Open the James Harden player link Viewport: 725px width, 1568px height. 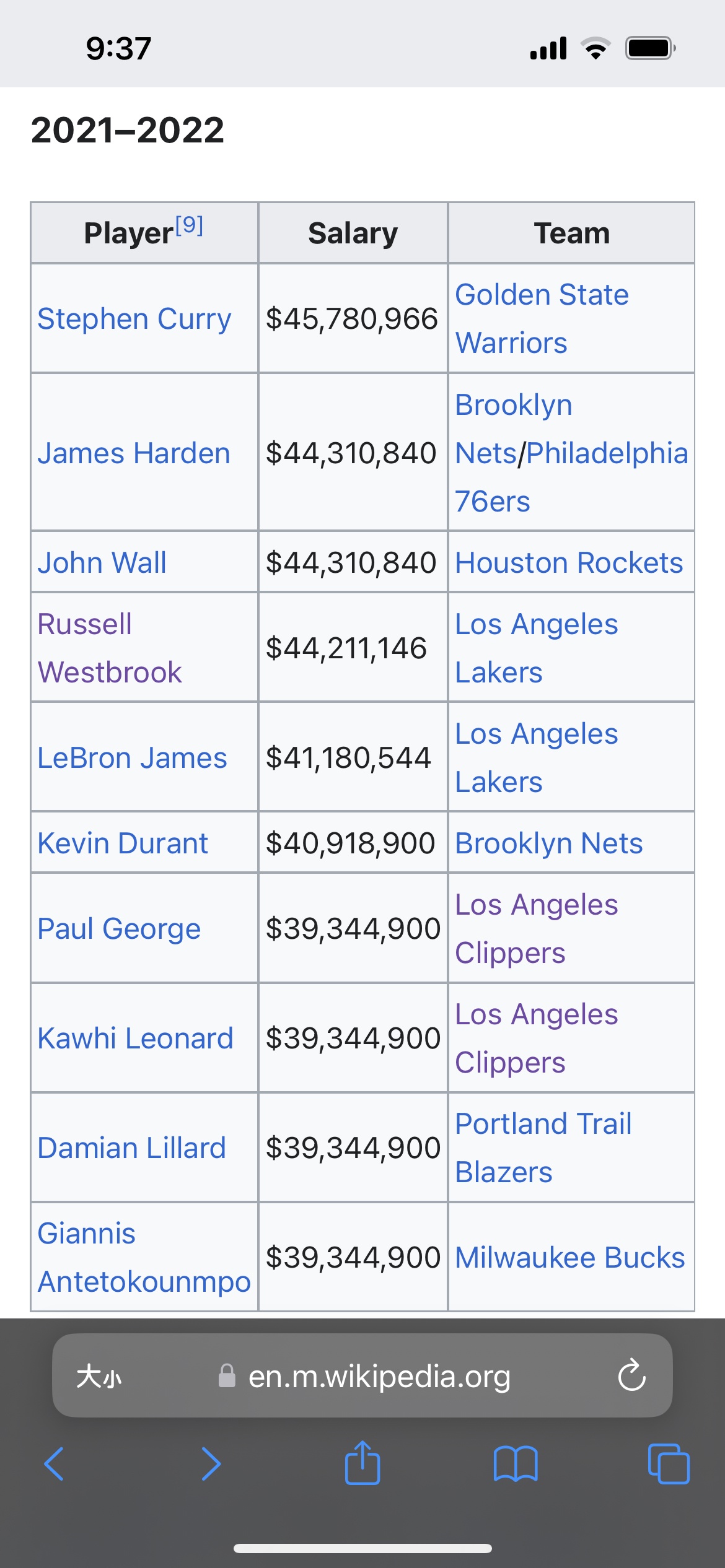tap(134, 453)
